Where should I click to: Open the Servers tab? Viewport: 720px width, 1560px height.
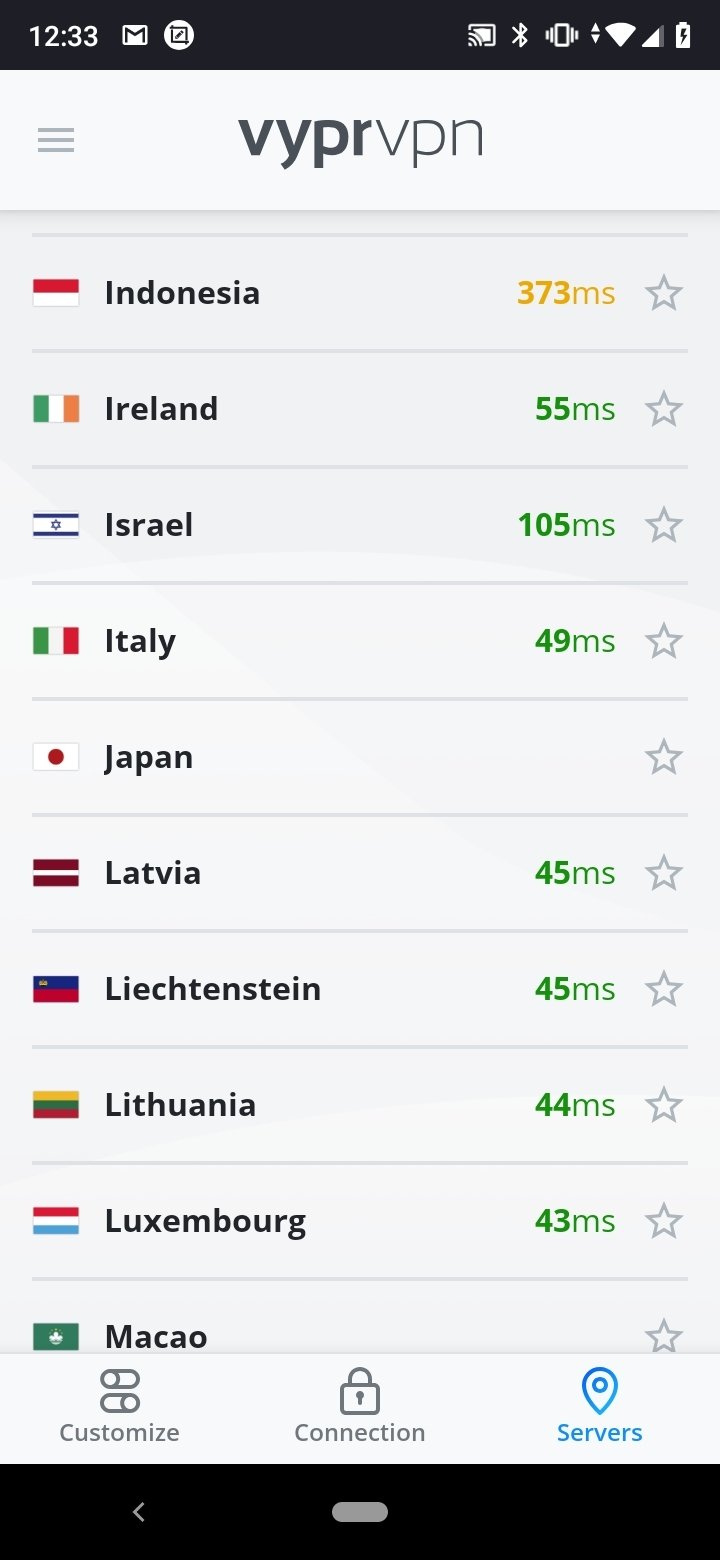[600, 1408]
